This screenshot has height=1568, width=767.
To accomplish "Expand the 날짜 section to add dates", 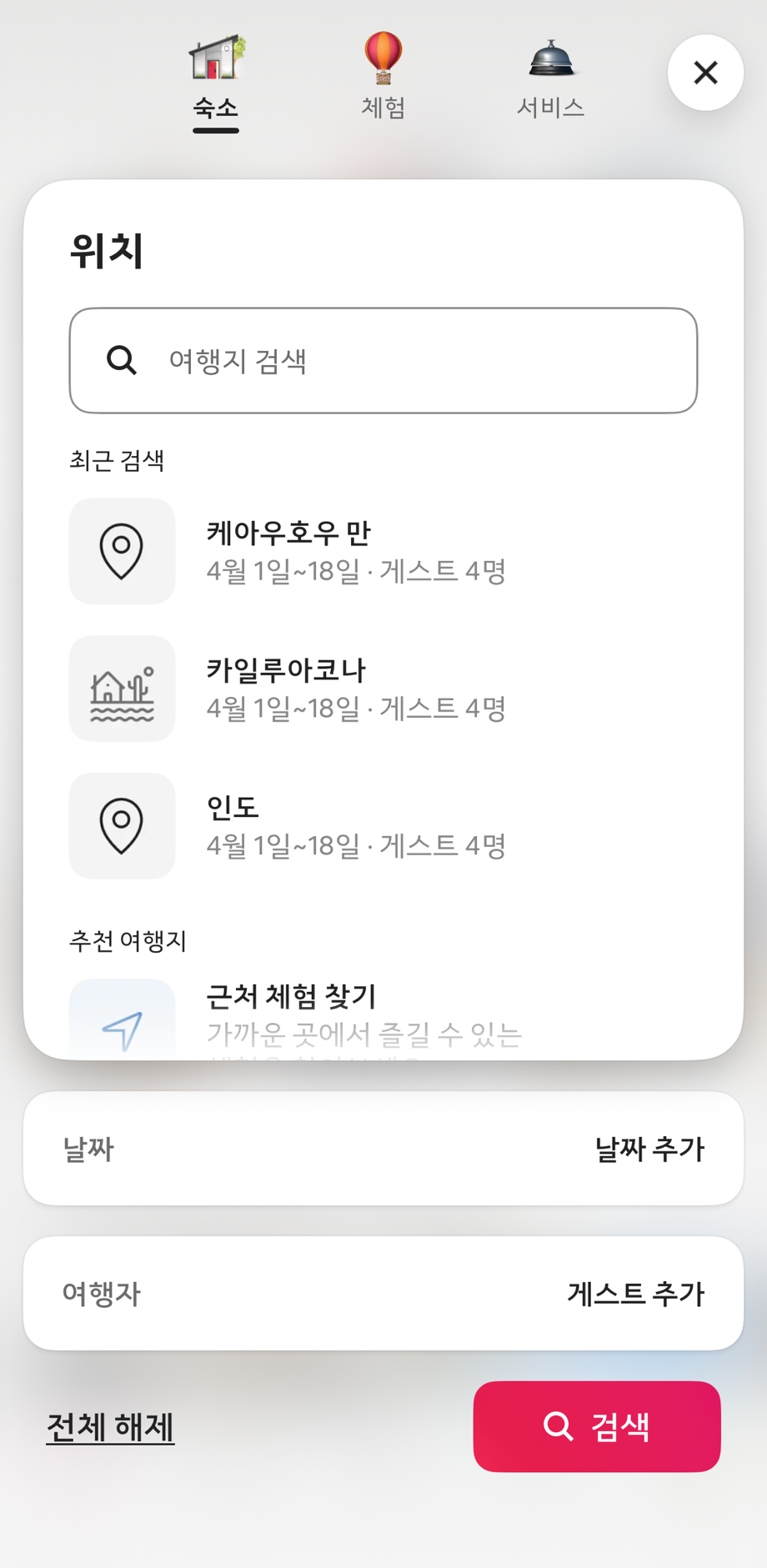I will click(x=383, y=1148).
